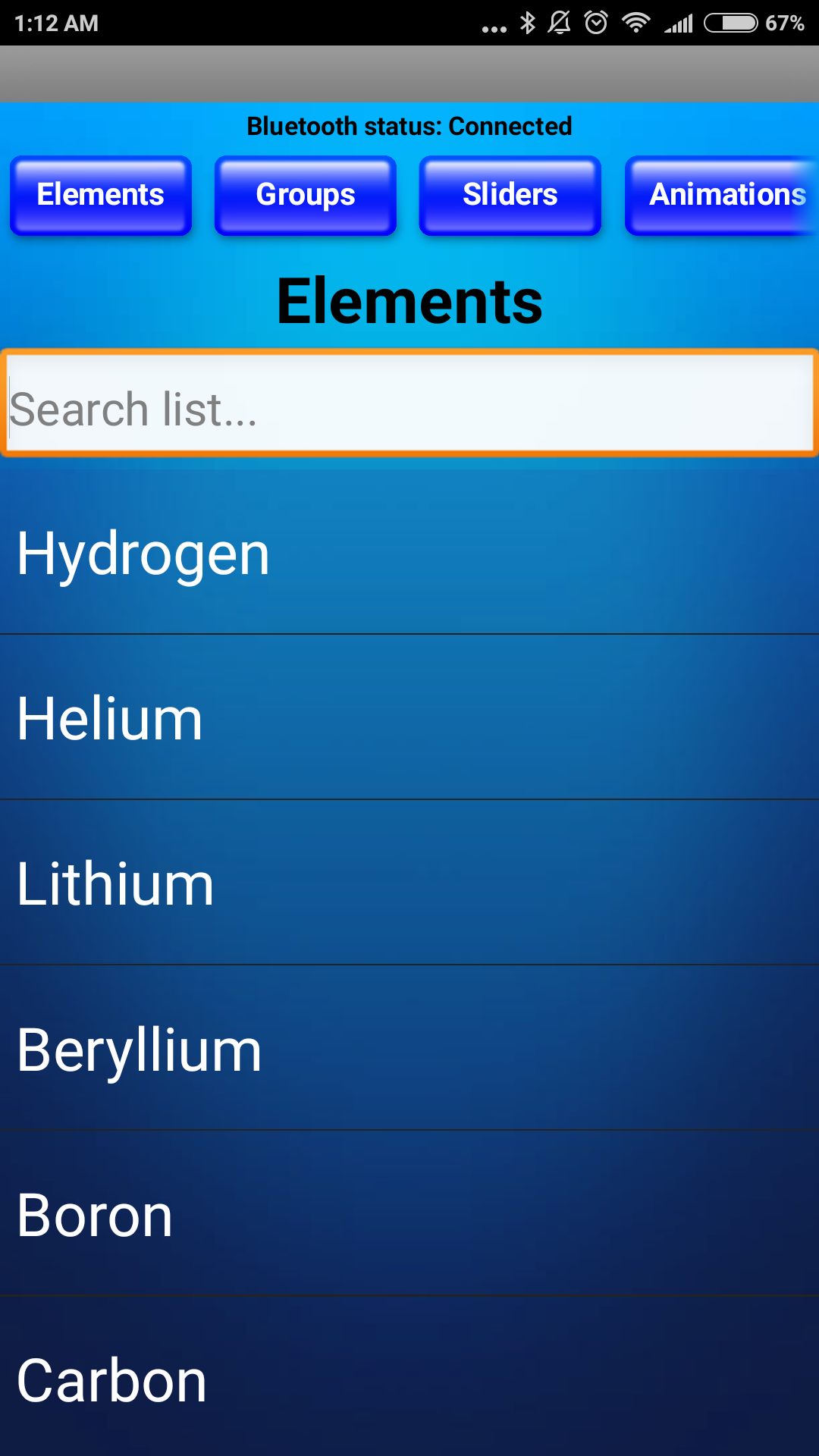The height and width of the screenshot is (1456, 819).
Task: Open the Sliders section
Action: tap(510, 196)
